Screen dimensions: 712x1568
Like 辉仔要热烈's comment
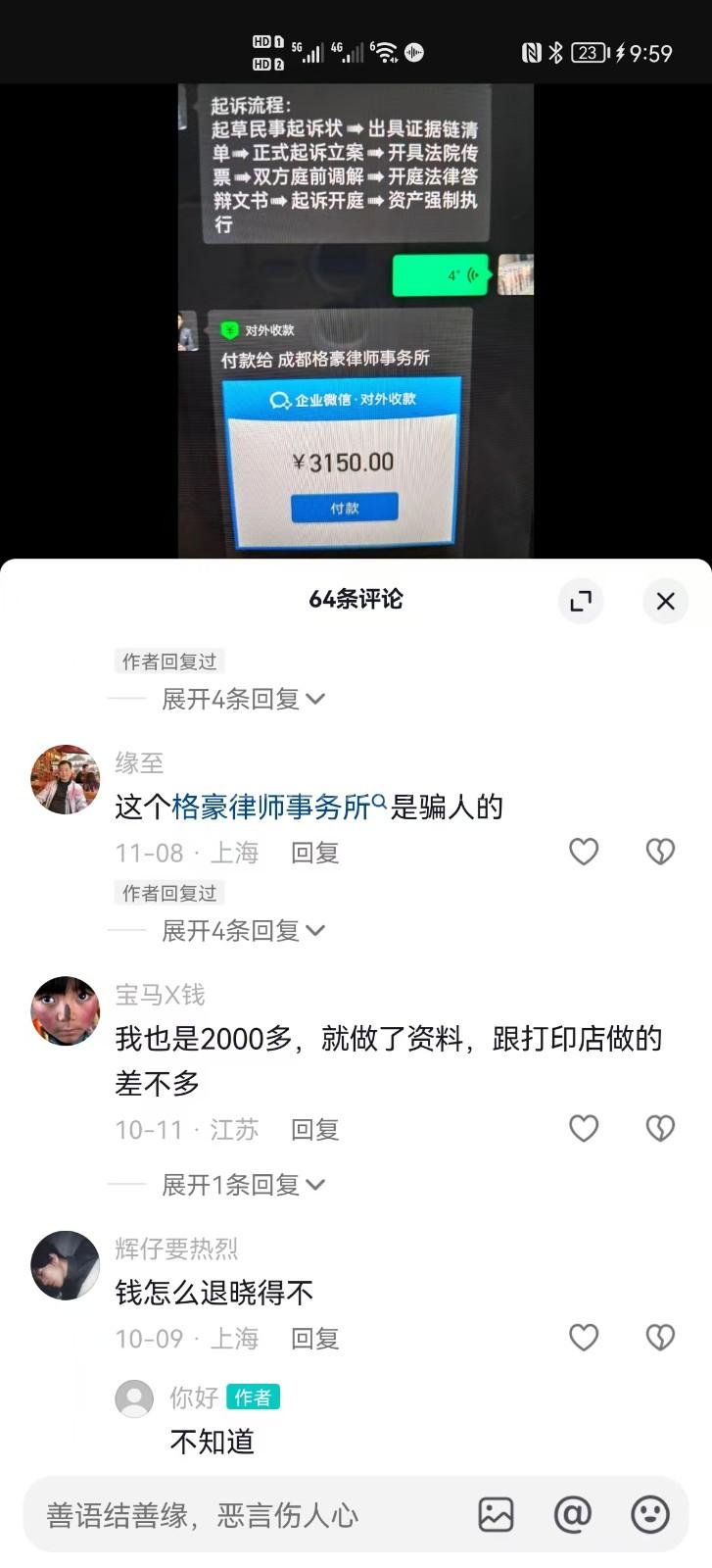584,1337
